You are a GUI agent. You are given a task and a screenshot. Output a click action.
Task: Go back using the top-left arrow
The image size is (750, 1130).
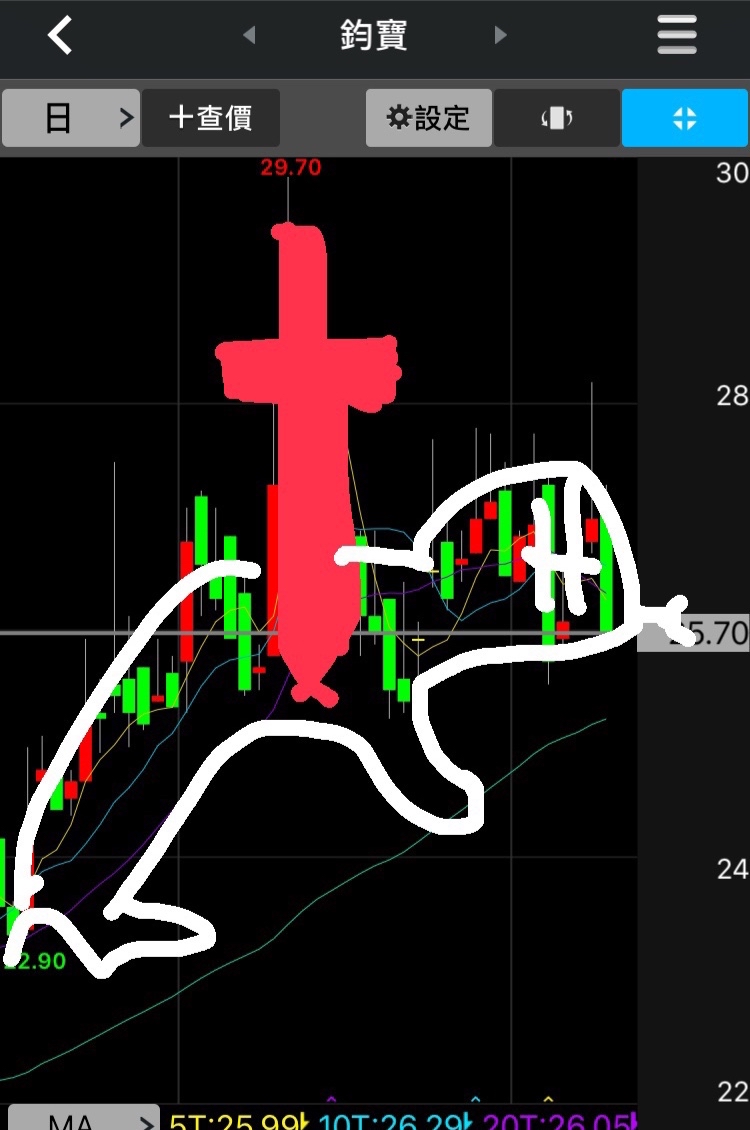point(60,36)
